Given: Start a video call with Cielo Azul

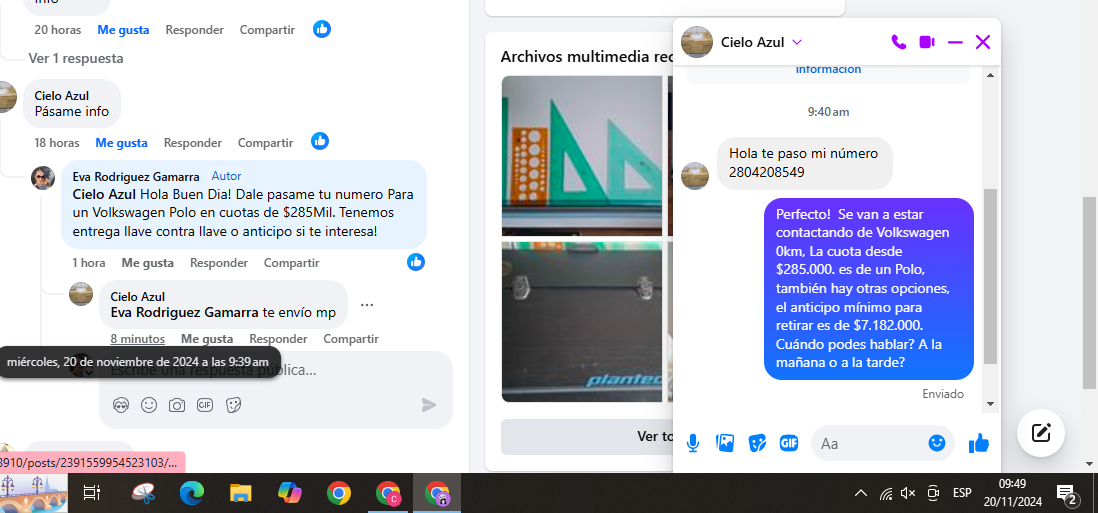Looking at the screenshot, I should (927, 42).
